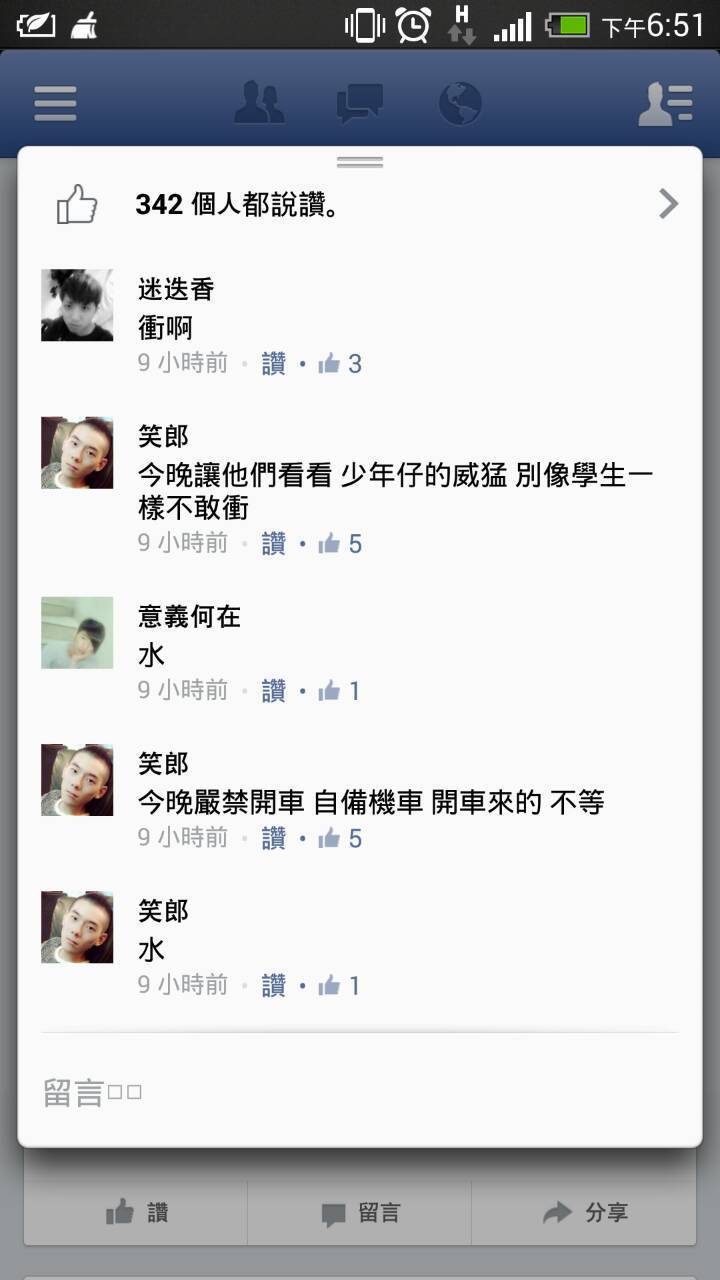720x1280 pixels.
Task: Open messages icon in top bar
Action: (x=360, y=103)
